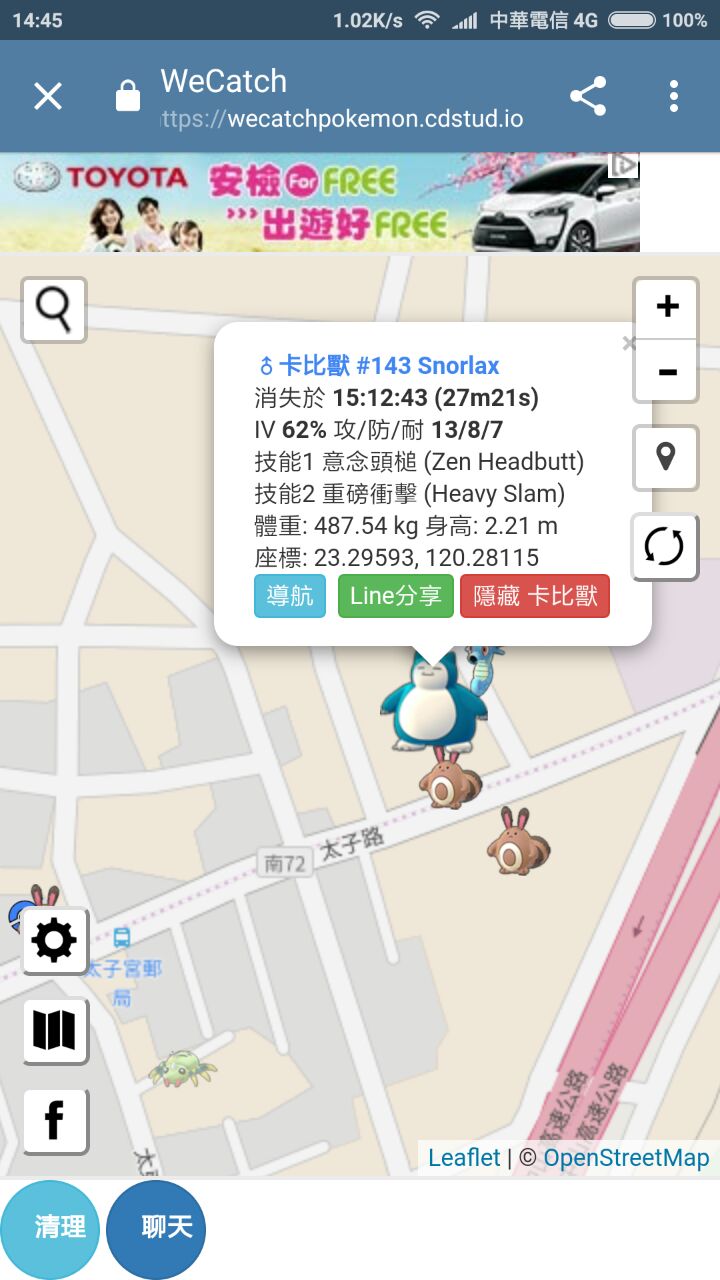Open the OpenStreetMap attribution link
Viewport: 720px width, 1280px height.
626,1158
